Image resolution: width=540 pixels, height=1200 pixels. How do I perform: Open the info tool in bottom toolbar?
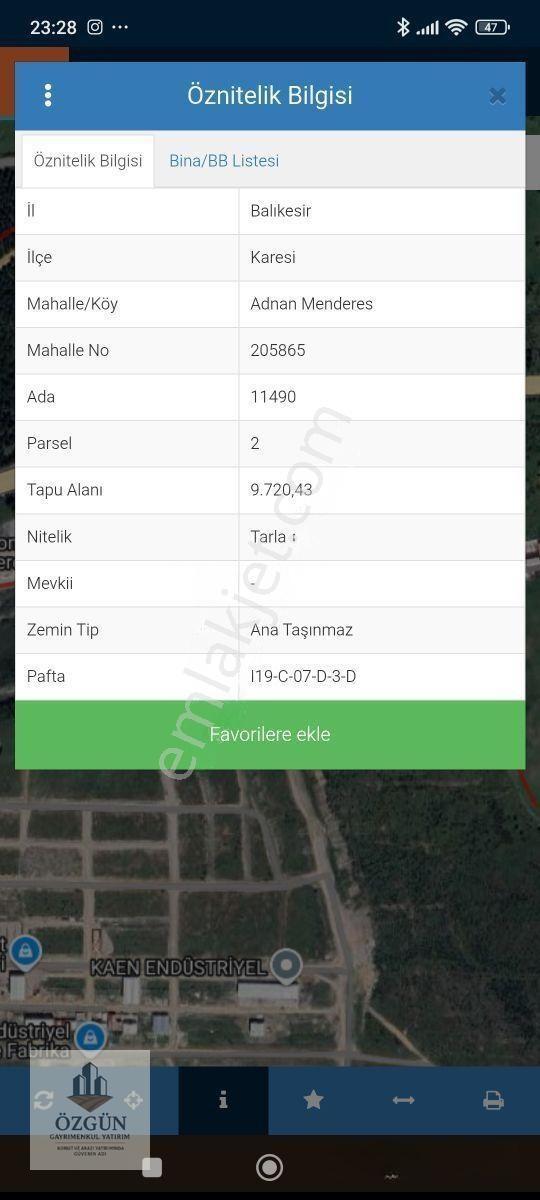tap(223, 1100)
